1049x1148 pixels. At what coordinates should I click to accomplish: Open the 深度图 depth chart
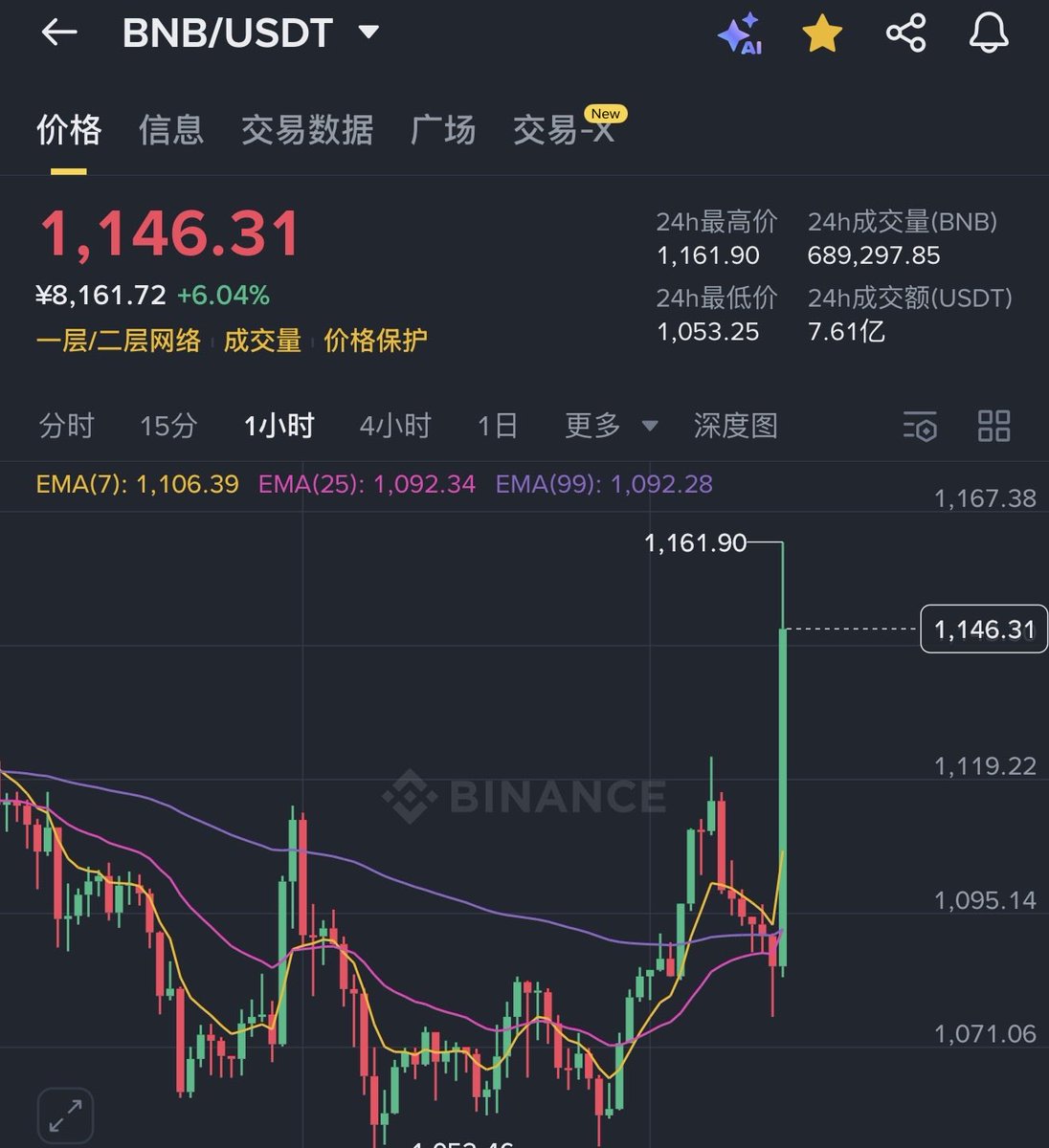pos(735,426)
